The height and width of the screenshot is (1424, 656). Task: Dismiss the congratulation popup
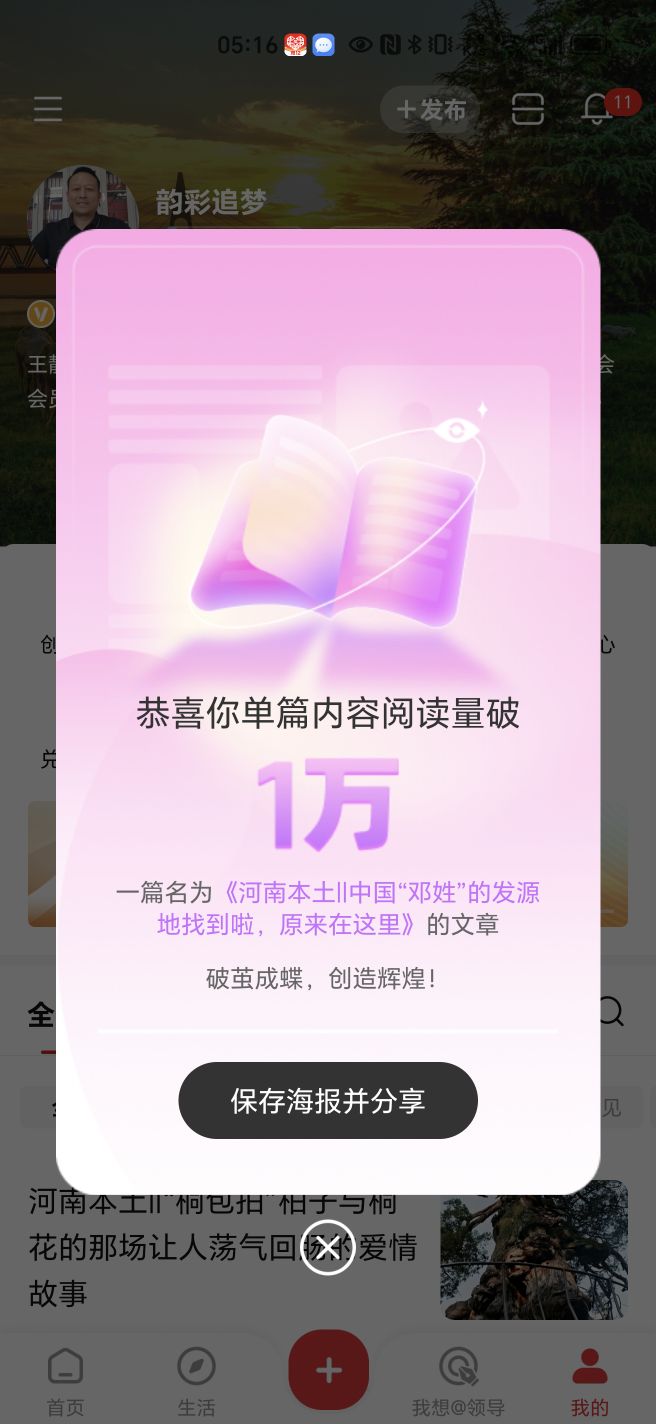click(x=328, y=1247)
